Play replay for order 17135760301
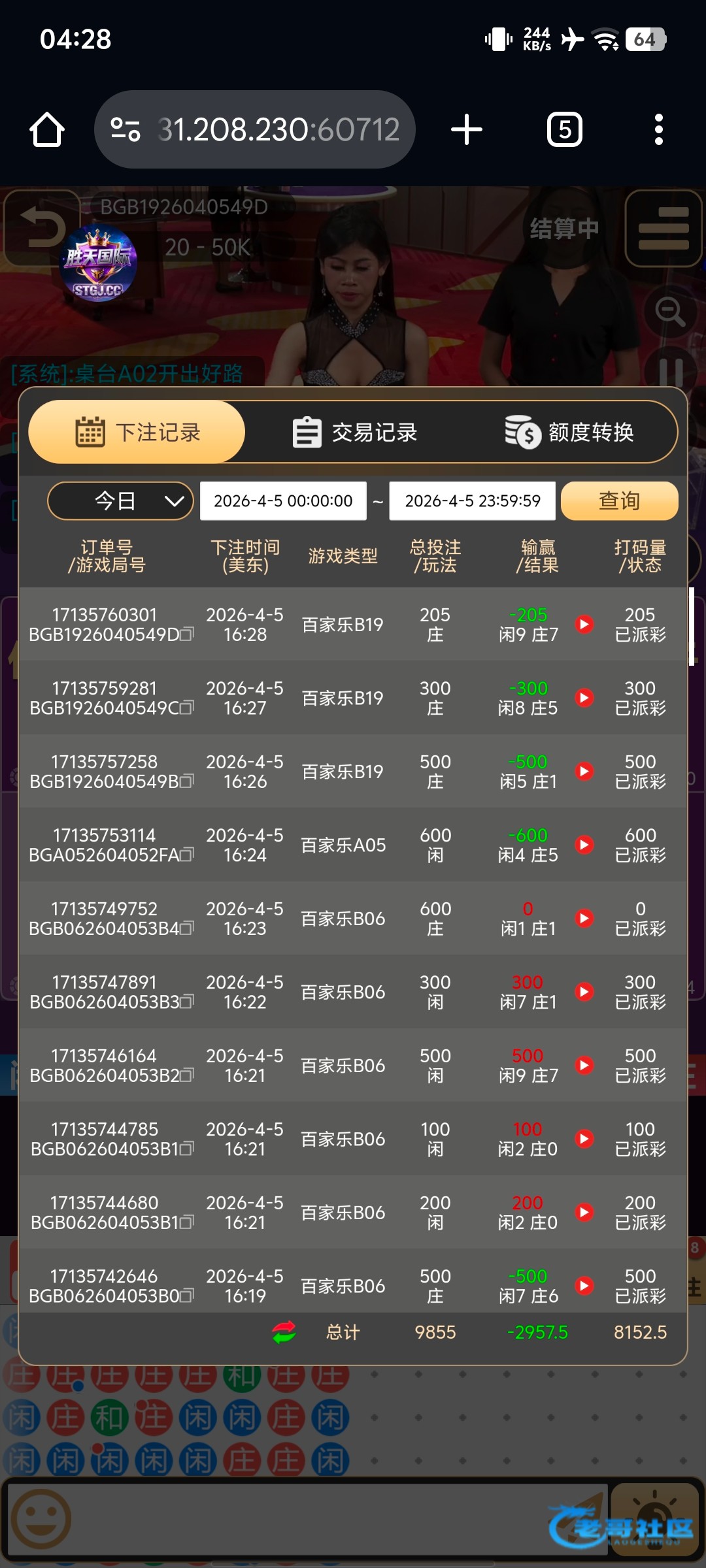 click(584, 624)
